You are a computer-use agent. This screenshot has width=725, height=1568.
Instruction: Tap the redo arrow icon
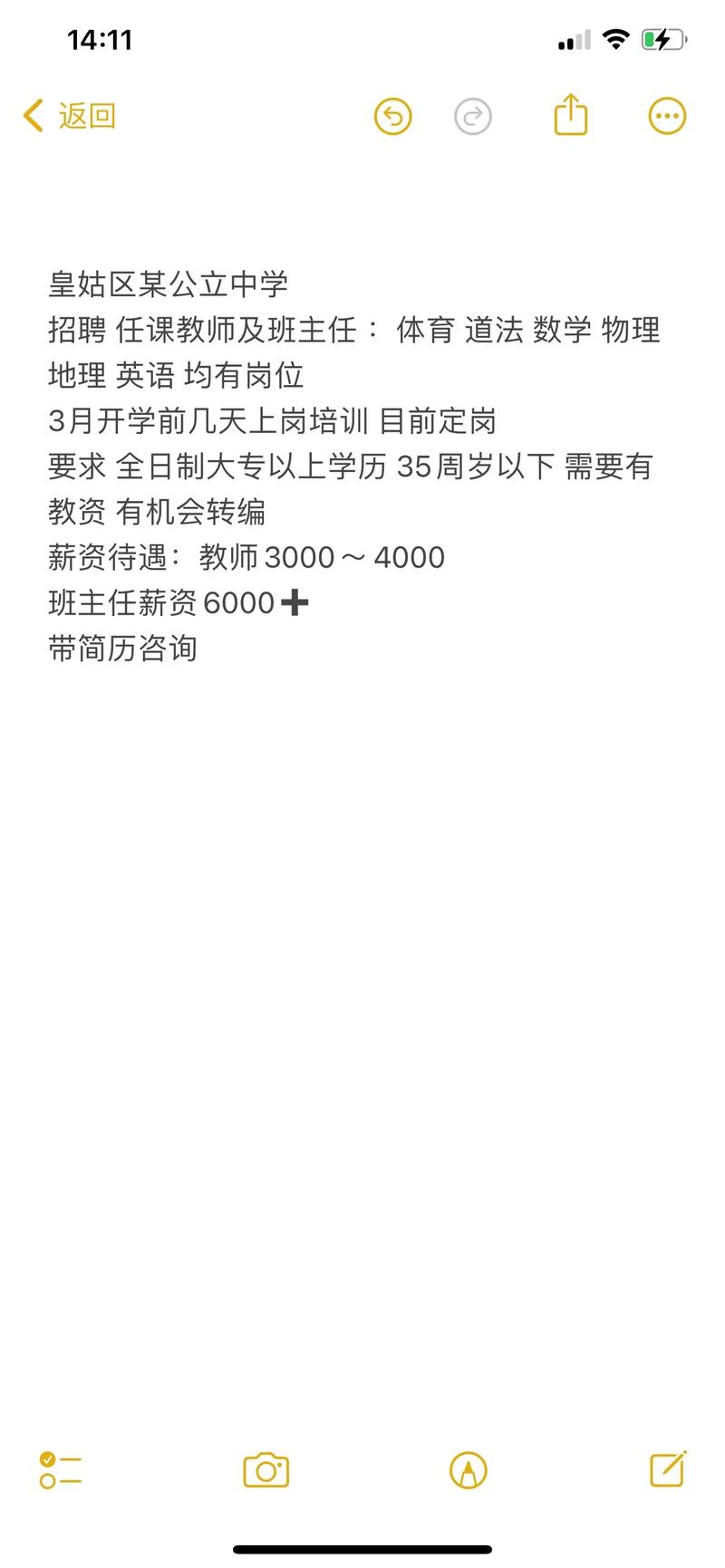473,116
